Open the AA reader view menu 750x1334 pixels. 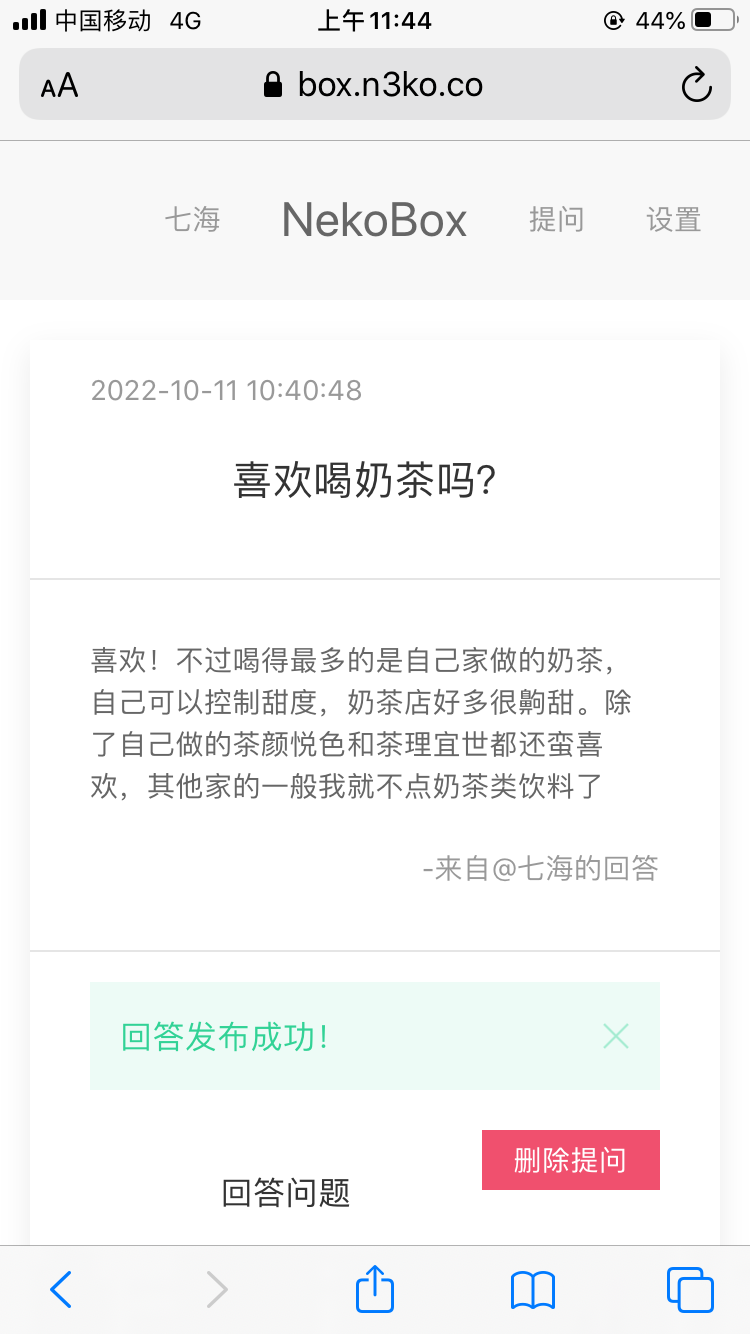[60, 85]
